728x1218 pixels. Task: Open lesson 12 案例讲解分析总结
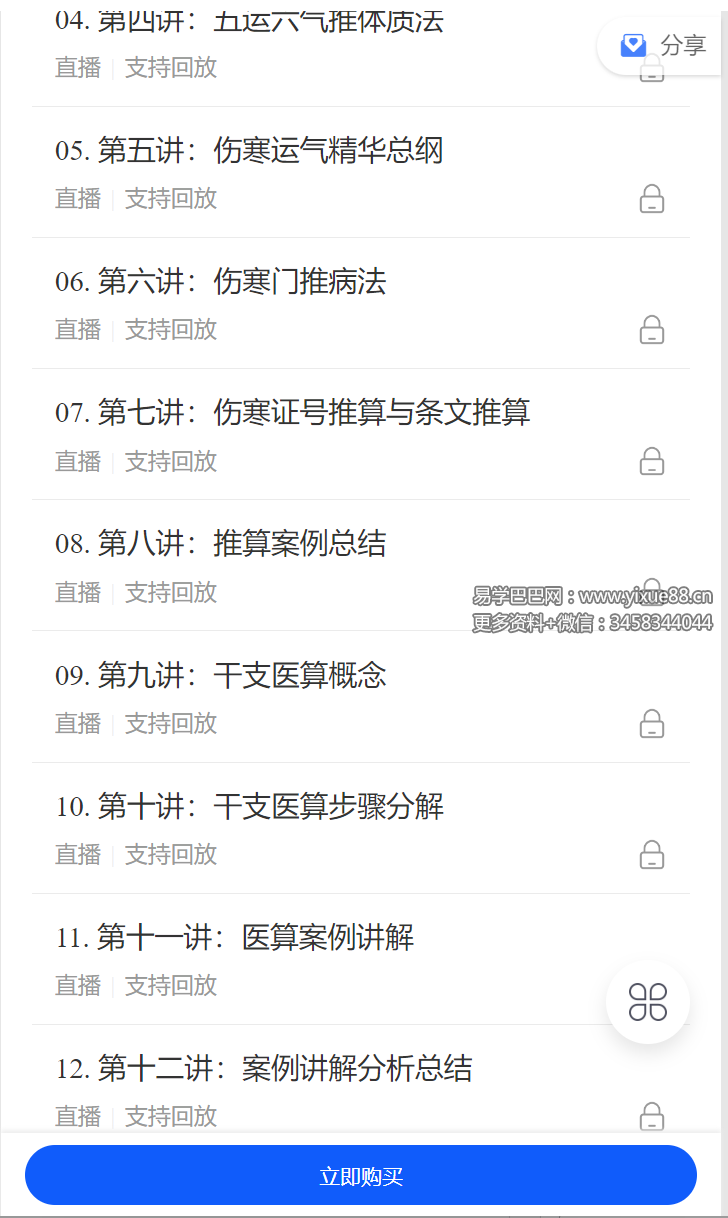(264, 1069)
